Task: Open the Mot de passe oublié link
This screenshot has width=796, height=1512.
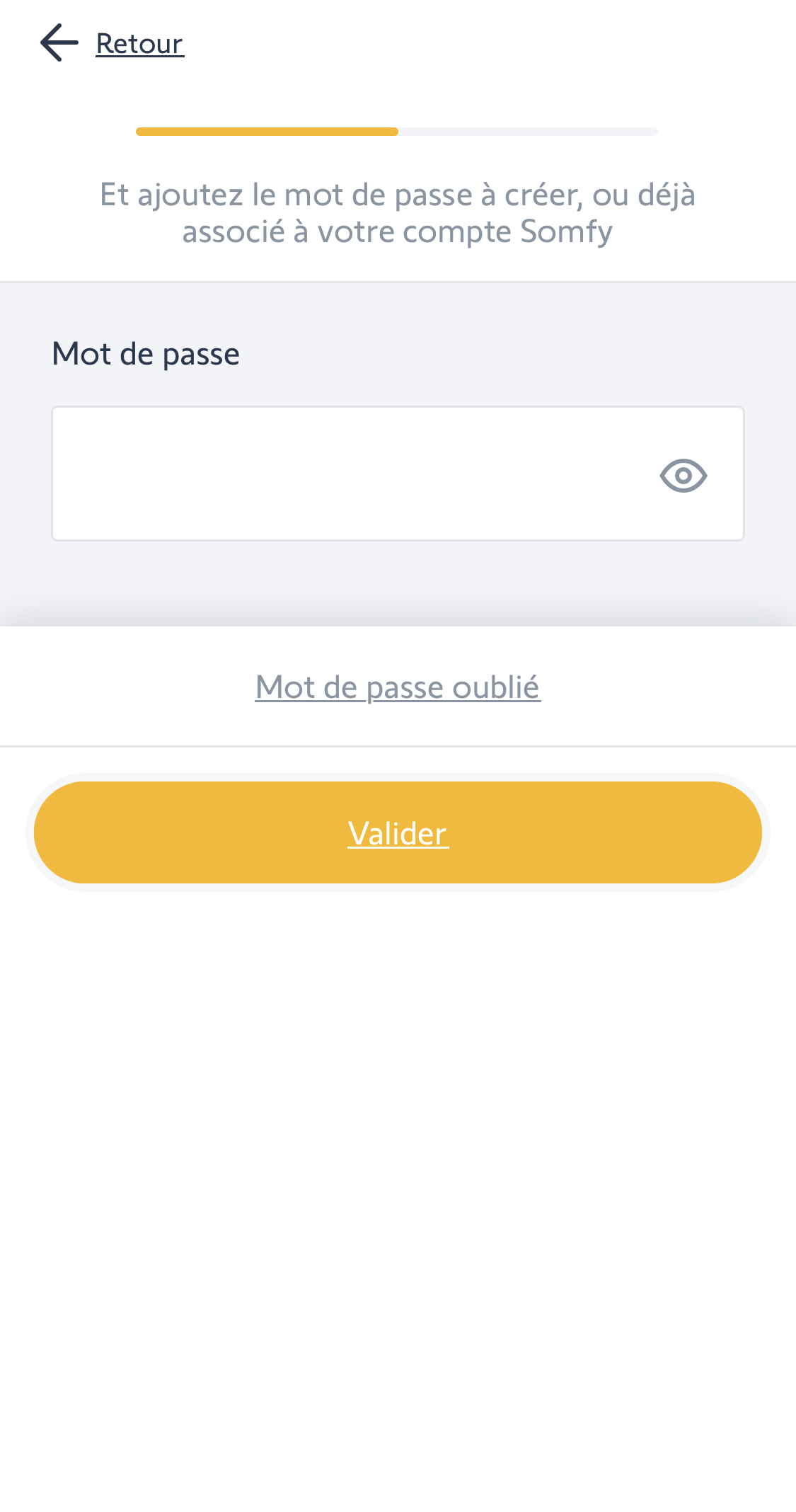Action: [x=398, y=687]
